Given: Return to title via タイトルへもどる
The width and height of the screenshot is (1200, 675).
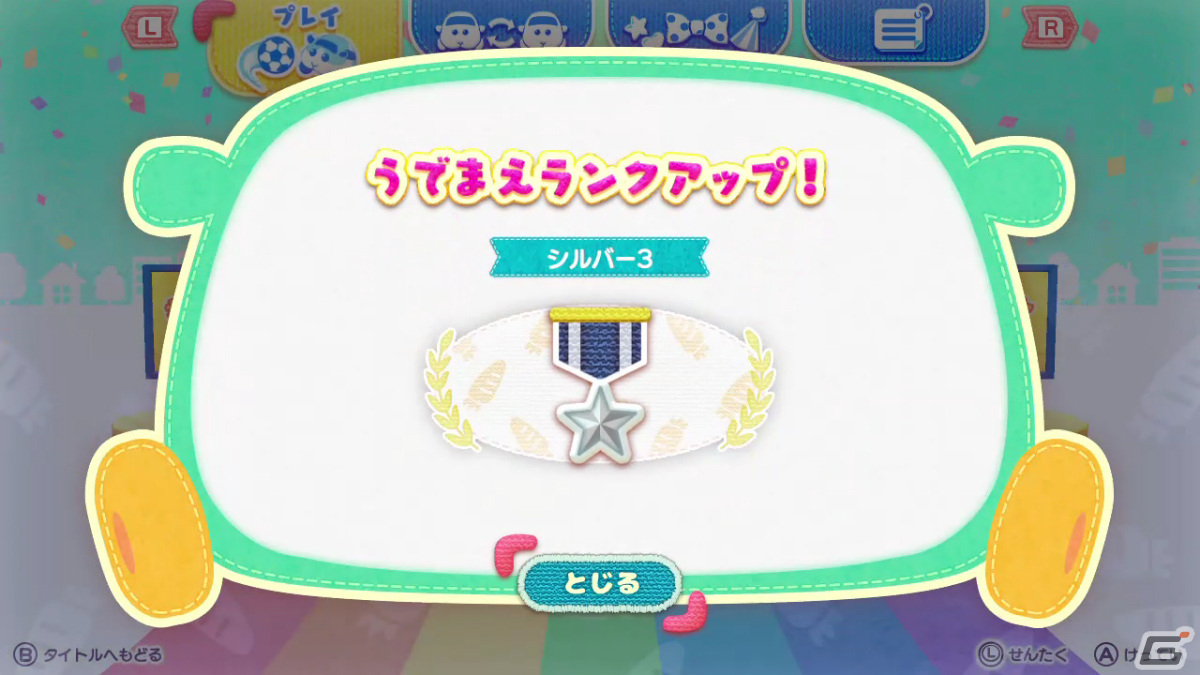Looking at the screenshot, I should (x=88, y=655).
